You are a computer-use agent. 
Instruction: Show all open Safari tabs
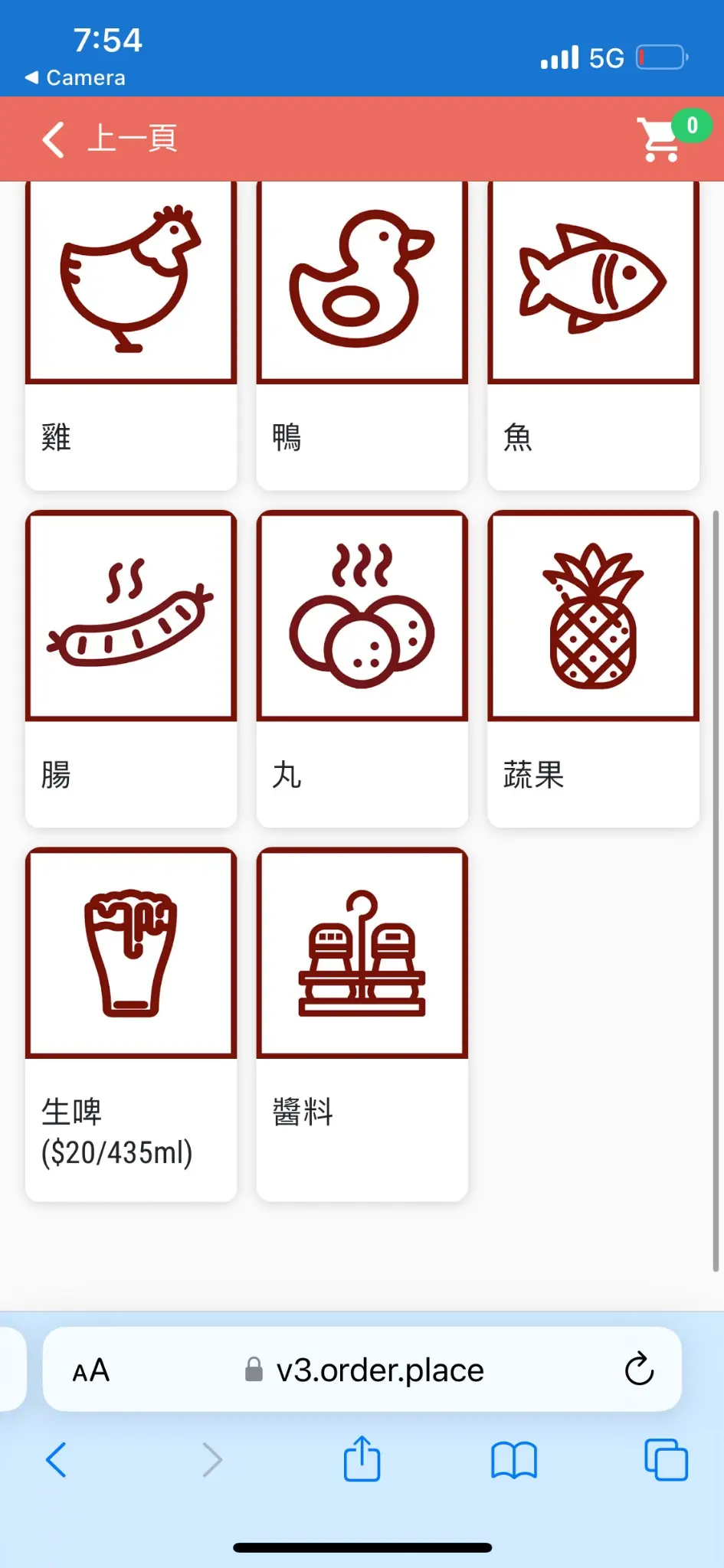666,1460
